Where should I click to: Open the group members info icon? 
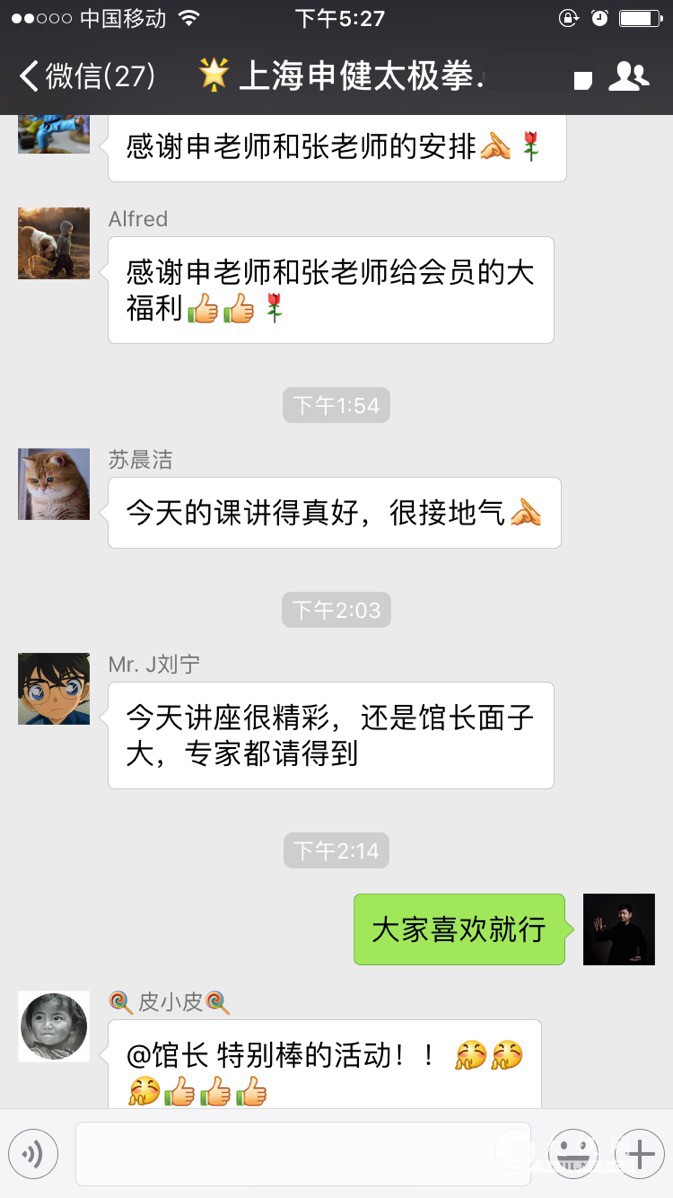628,77
